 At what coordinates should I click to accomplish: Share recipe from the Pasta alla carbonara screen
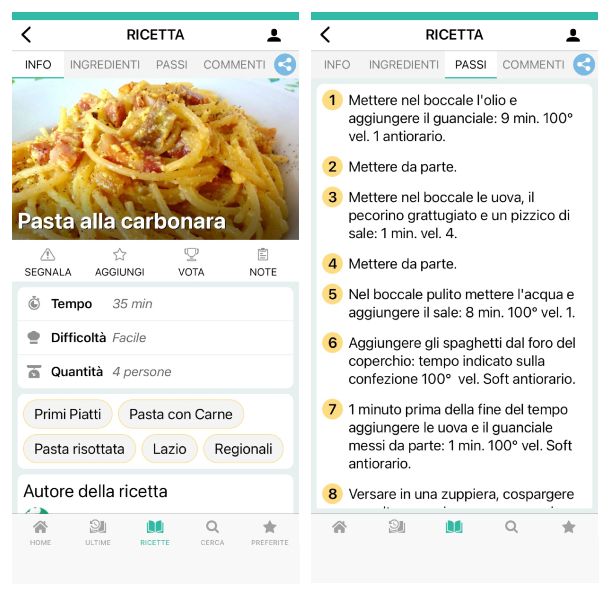coord(285,64)
